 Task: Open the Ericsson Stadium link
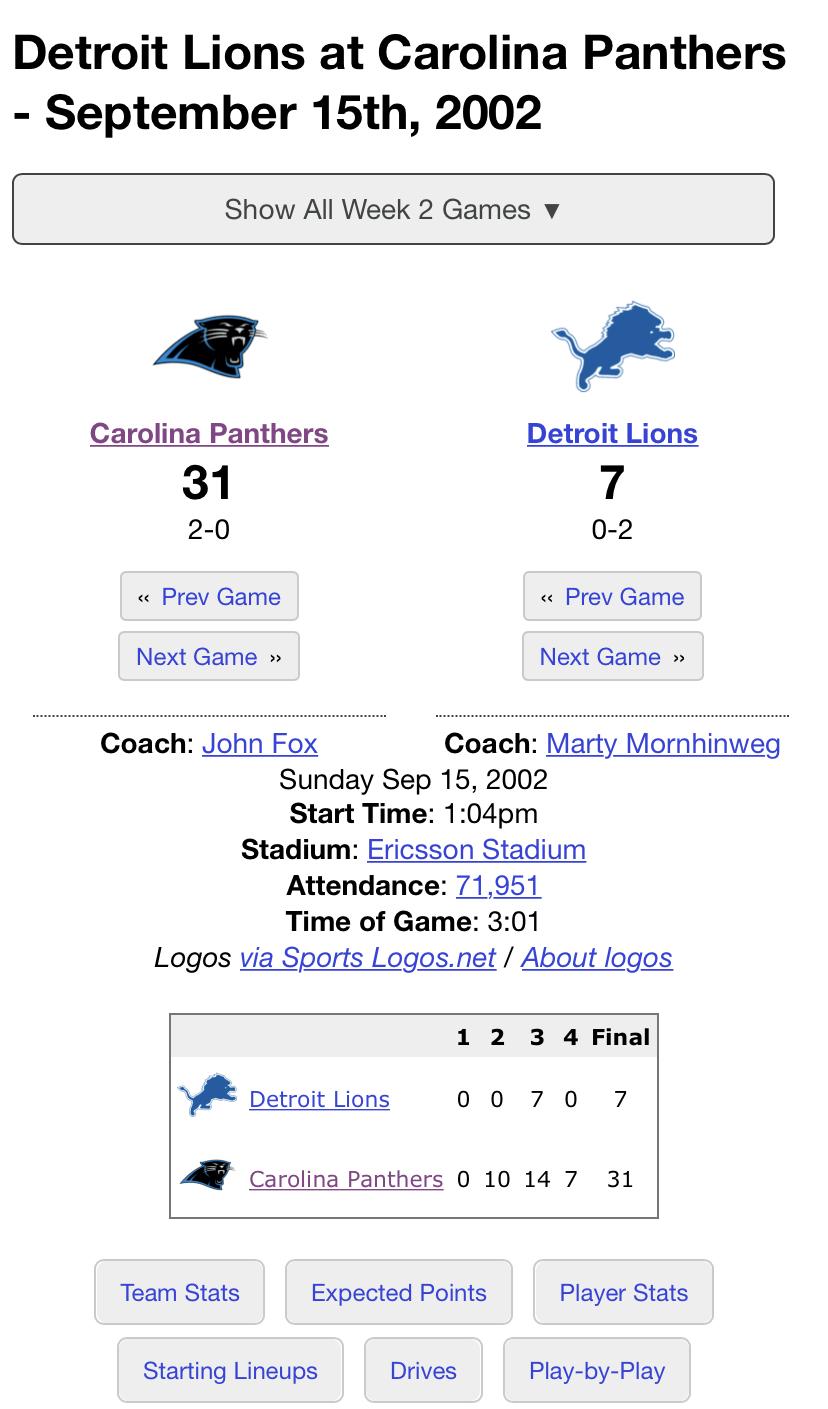(x=476, y=850)
